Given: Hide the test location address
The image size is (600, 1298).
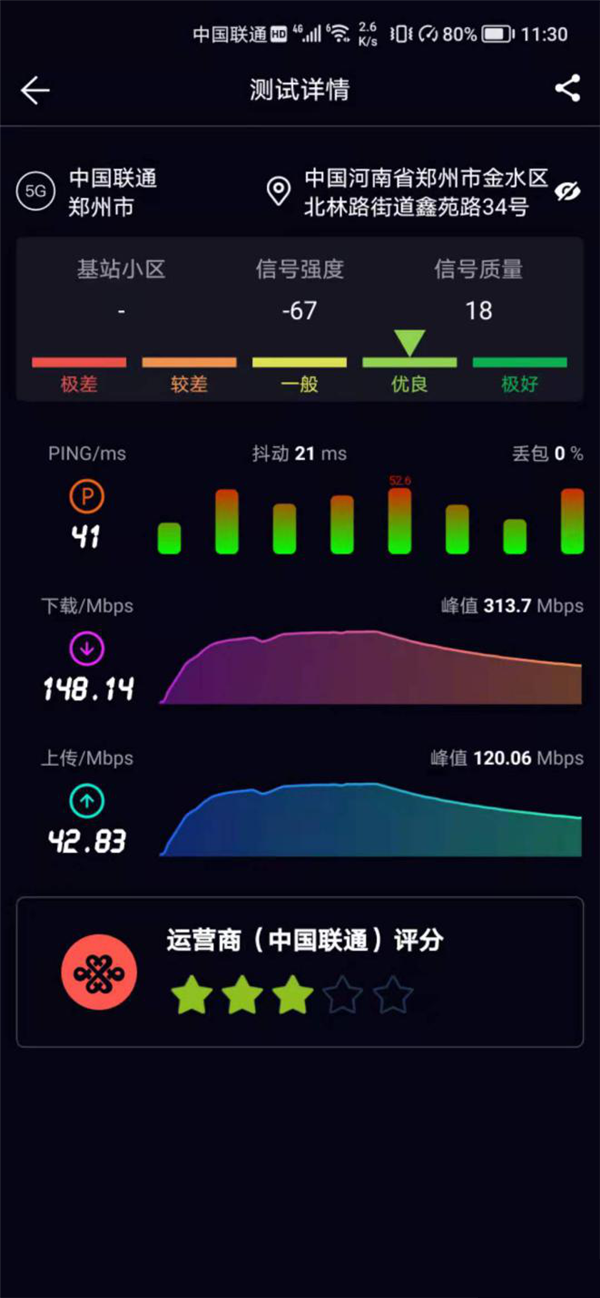Looking at the screenshot, I should point(567,191).
